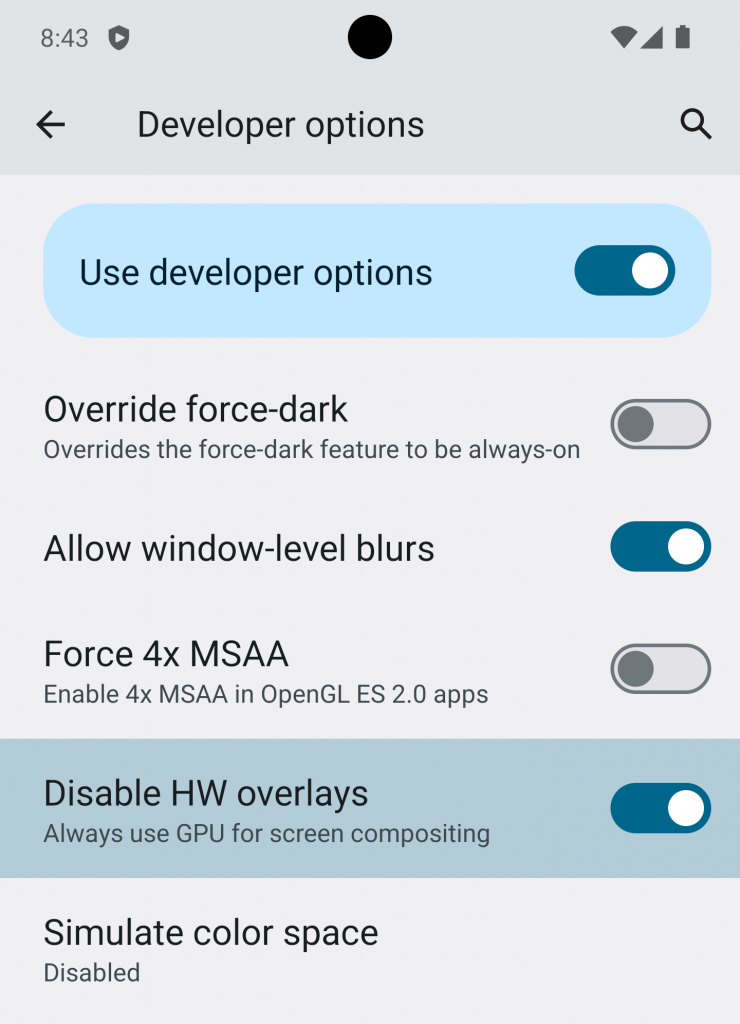
Task: Open the settings search icon
Action: point(695,125)
